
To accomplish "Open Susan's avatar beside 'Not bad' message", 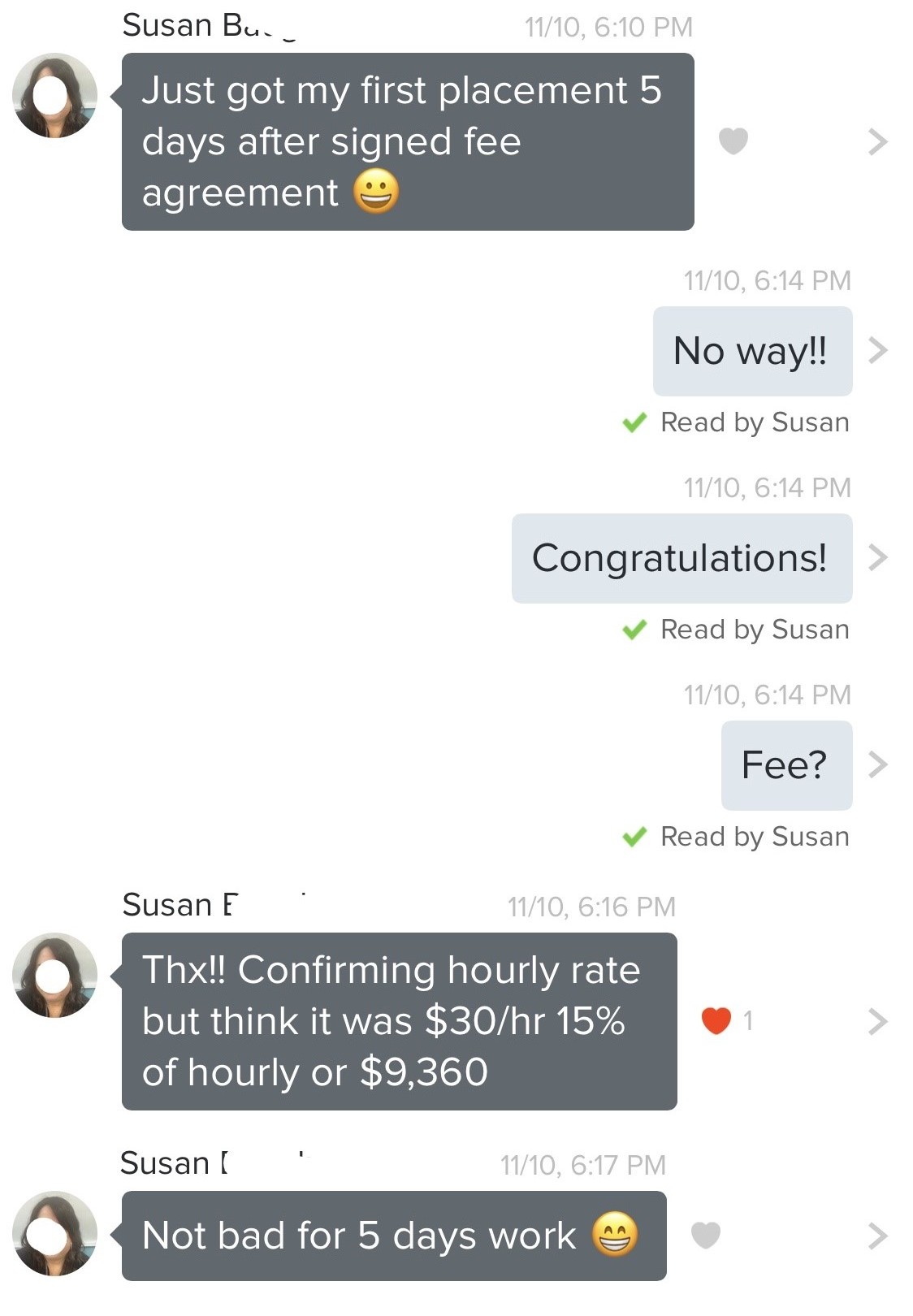I will coord(54,1233).
